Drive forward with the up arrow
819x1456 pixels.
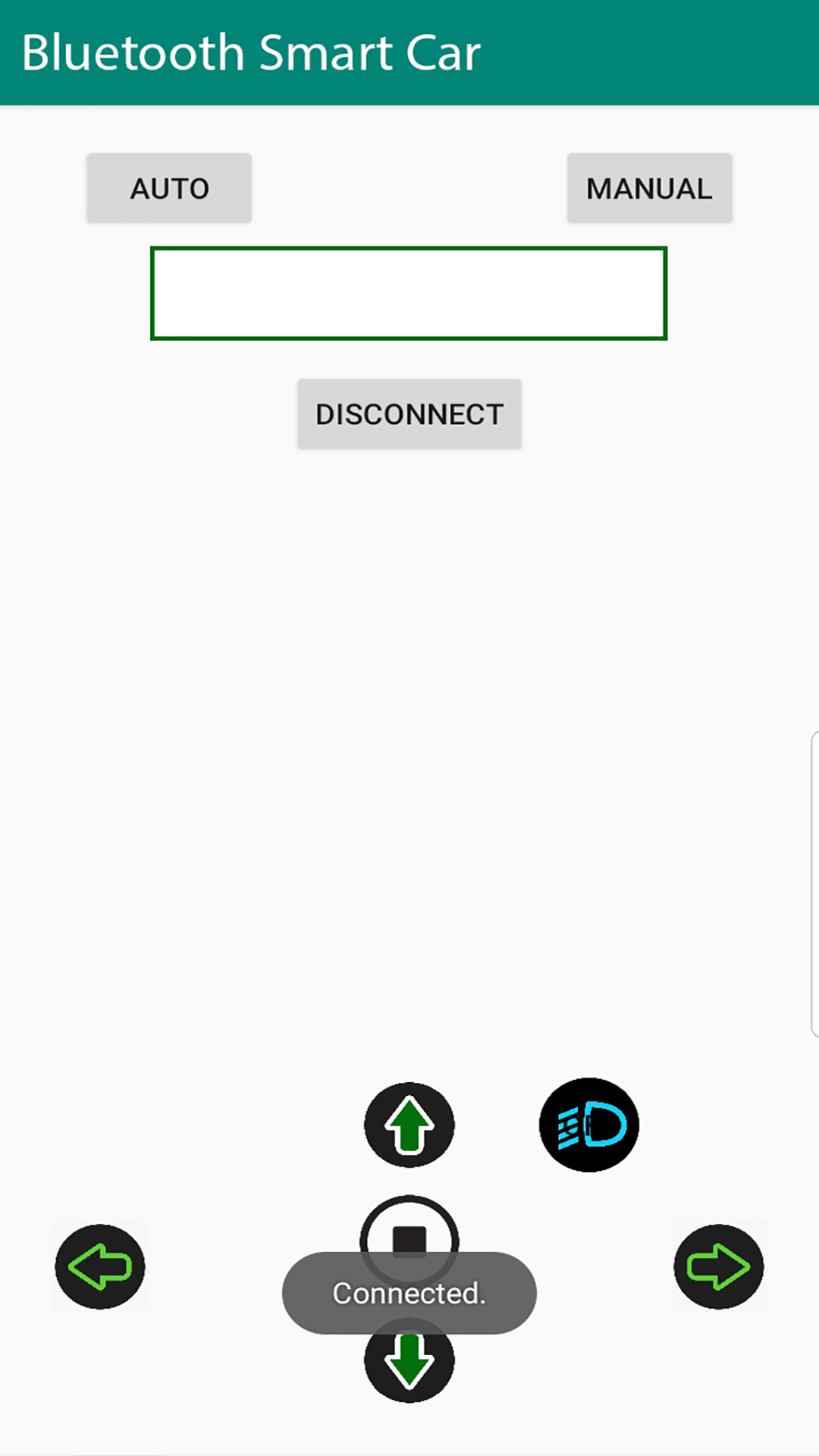pos(409,1125)
